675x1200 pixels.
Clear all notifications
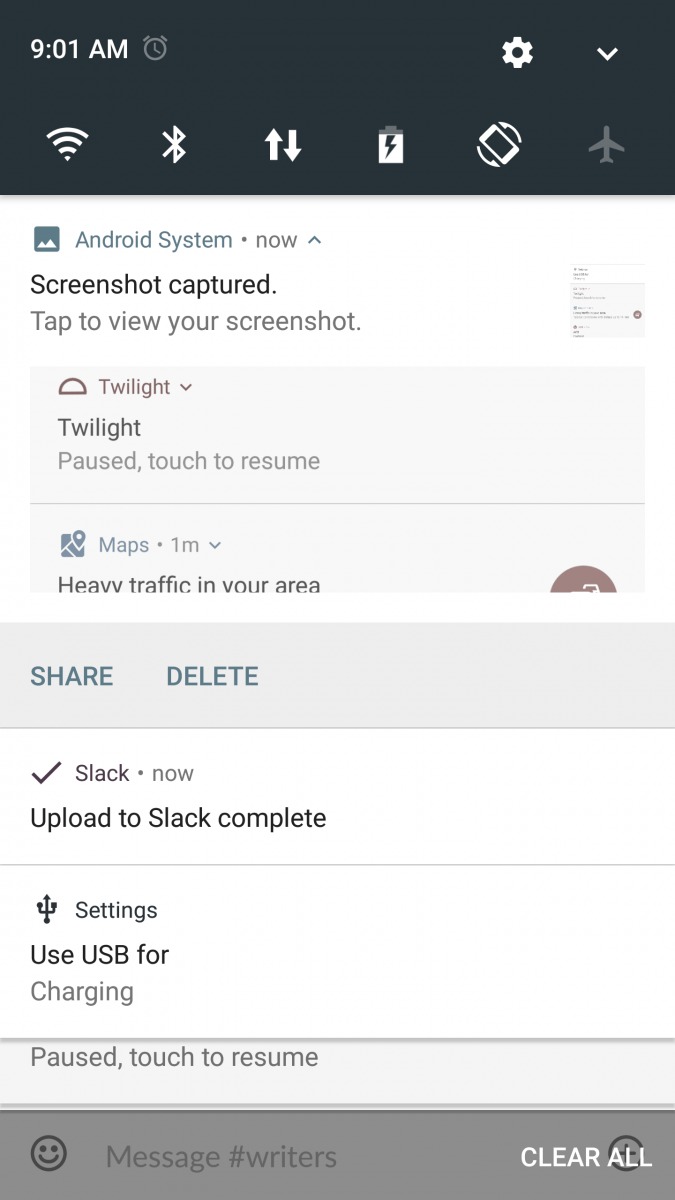[x=586, y=1157]
